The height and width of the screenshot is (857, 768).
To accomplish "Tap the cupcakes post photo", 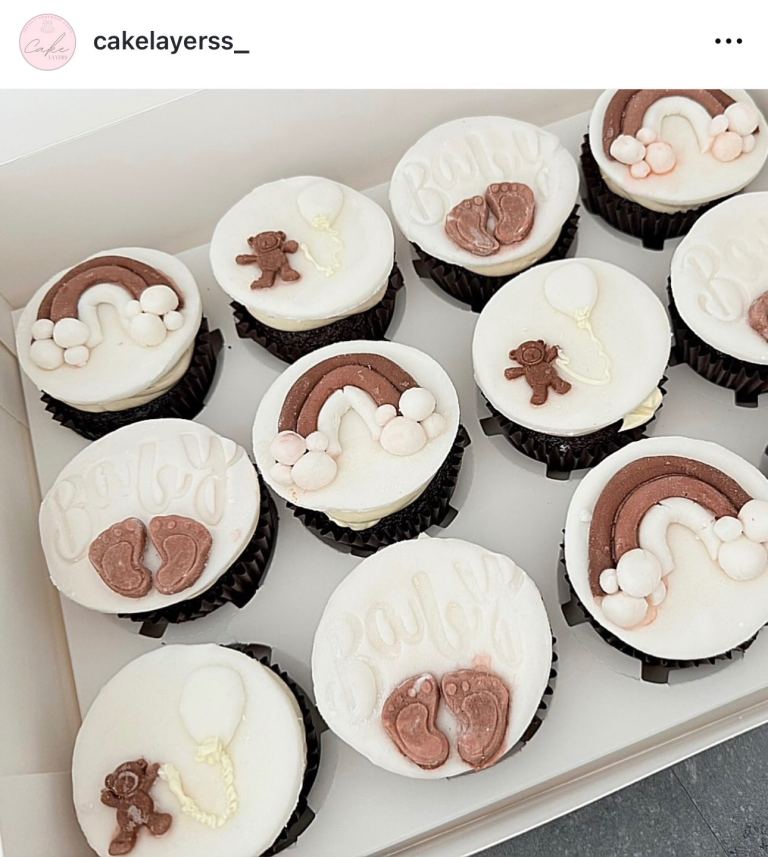I will (x=384, y=472).
